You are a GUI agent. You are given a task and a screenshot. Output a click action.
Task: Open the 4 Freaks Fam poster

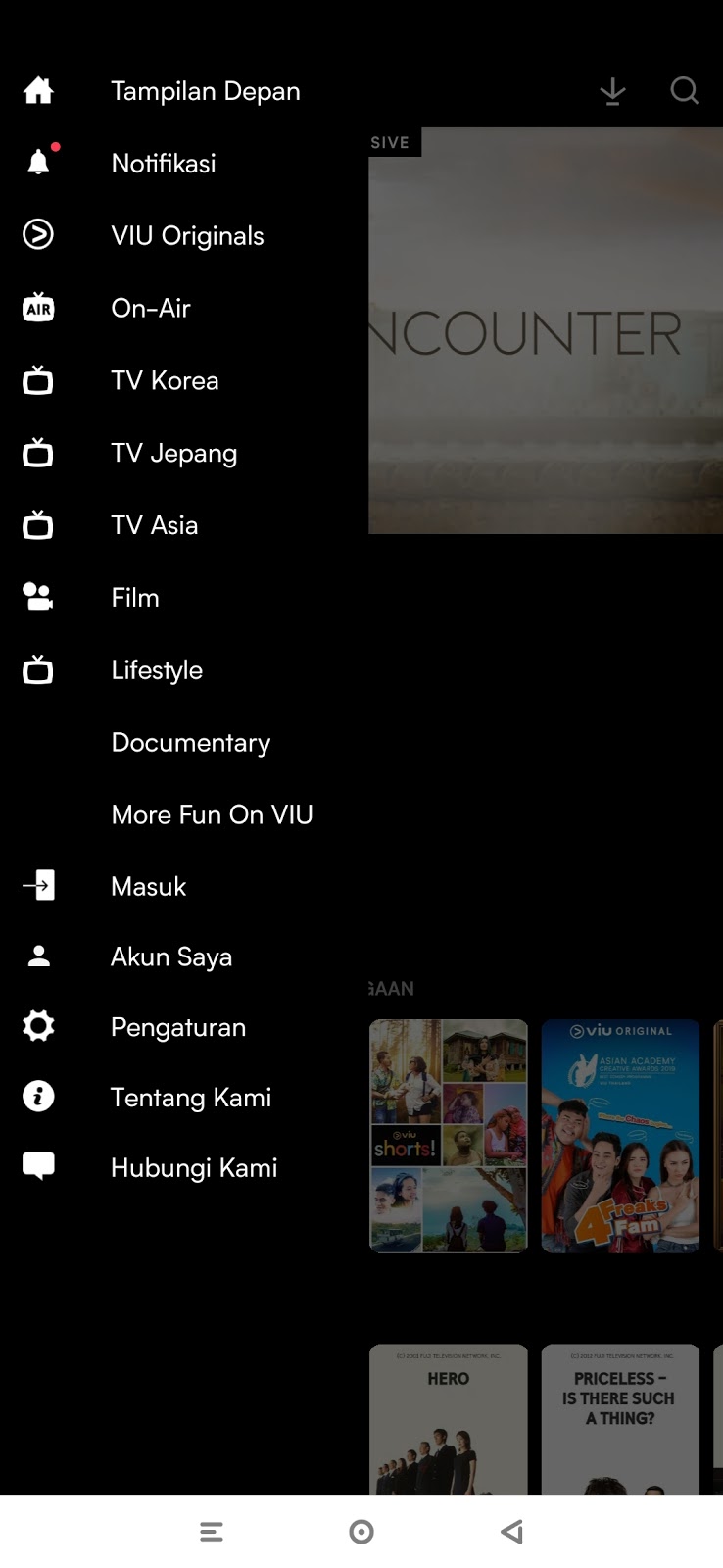pyautogui.click(x=621, y=1136)
